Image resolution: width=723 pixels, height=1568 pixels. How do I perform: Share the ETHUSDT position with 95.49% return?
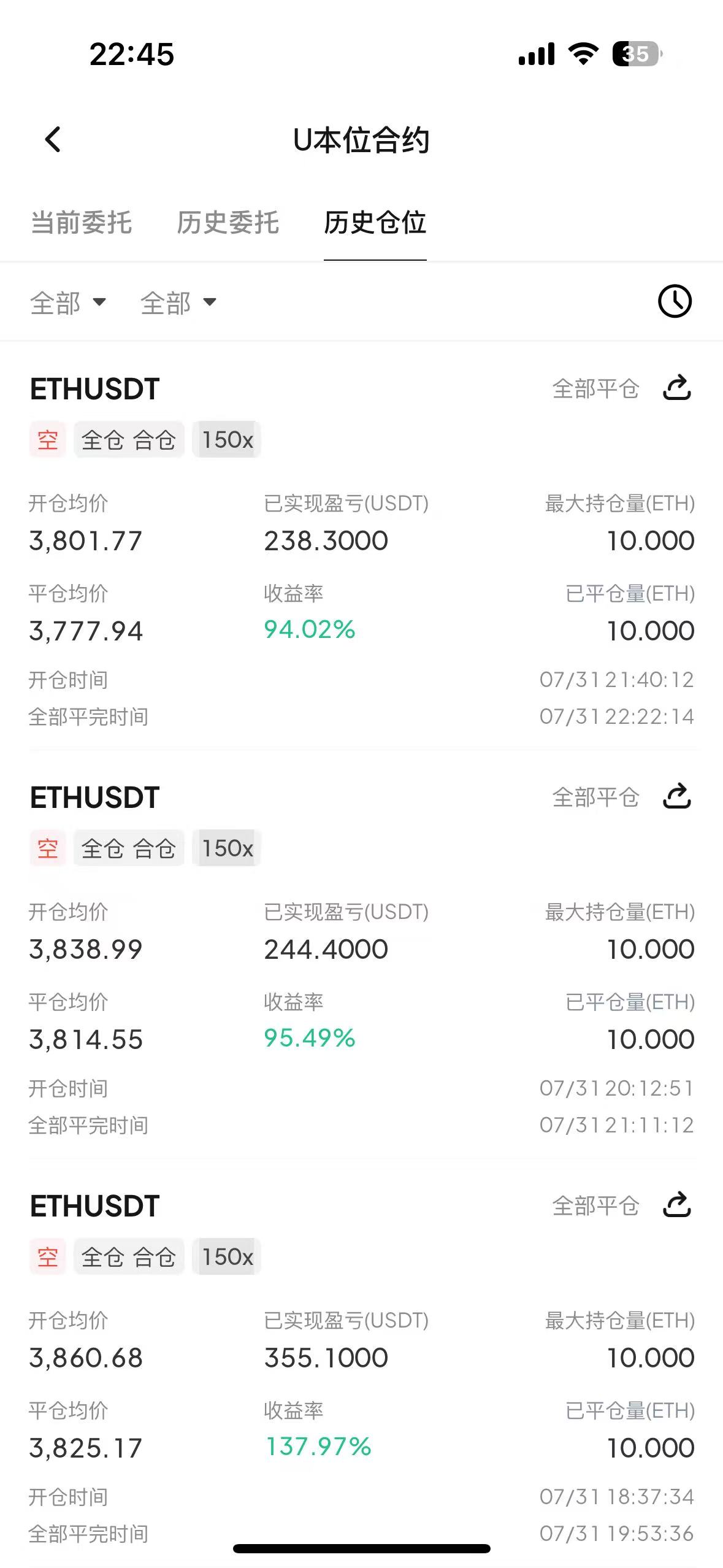pos(677,796)
